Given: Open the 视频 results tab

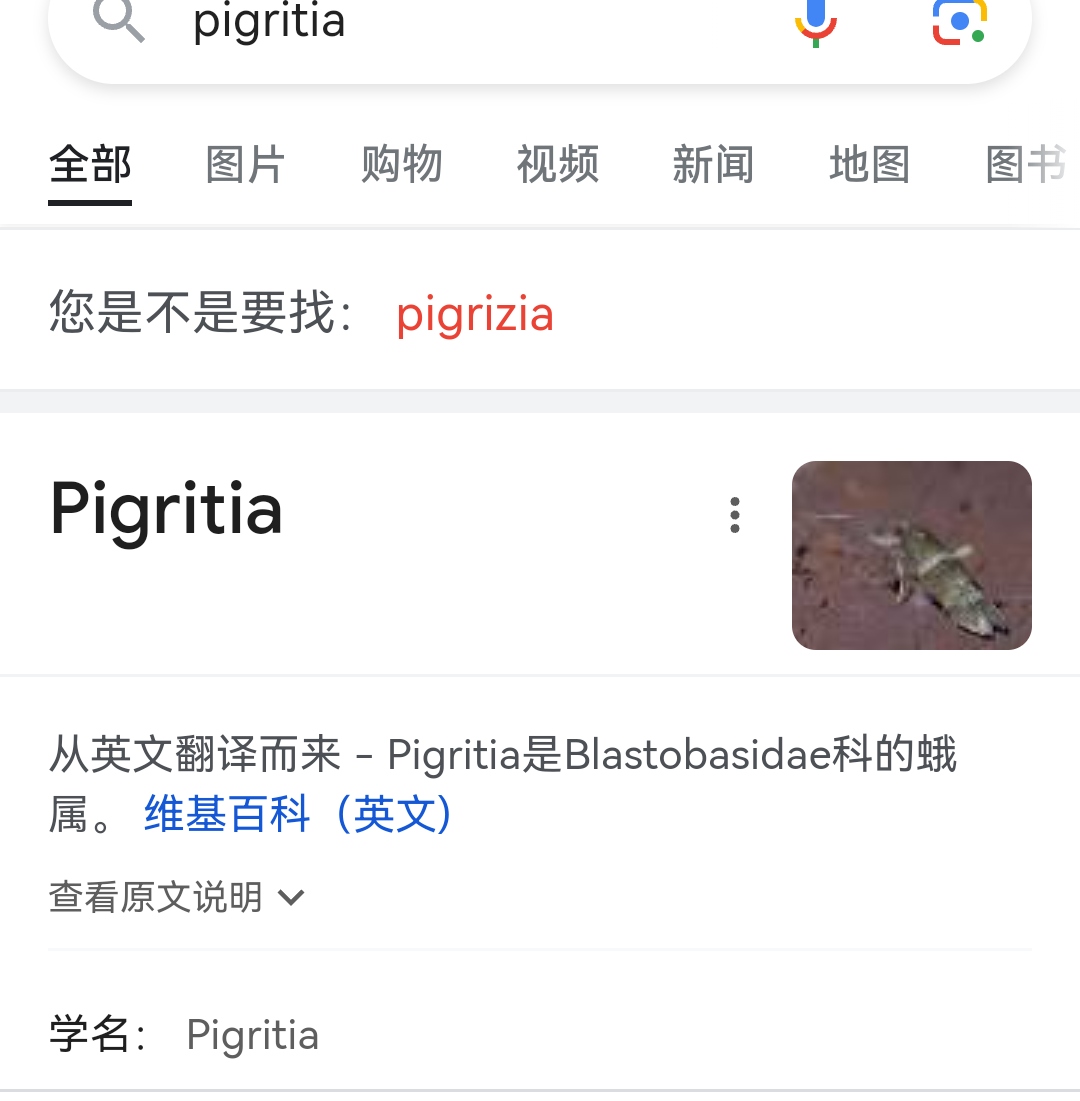Looking at the screenshot, I should coord(558,164).
